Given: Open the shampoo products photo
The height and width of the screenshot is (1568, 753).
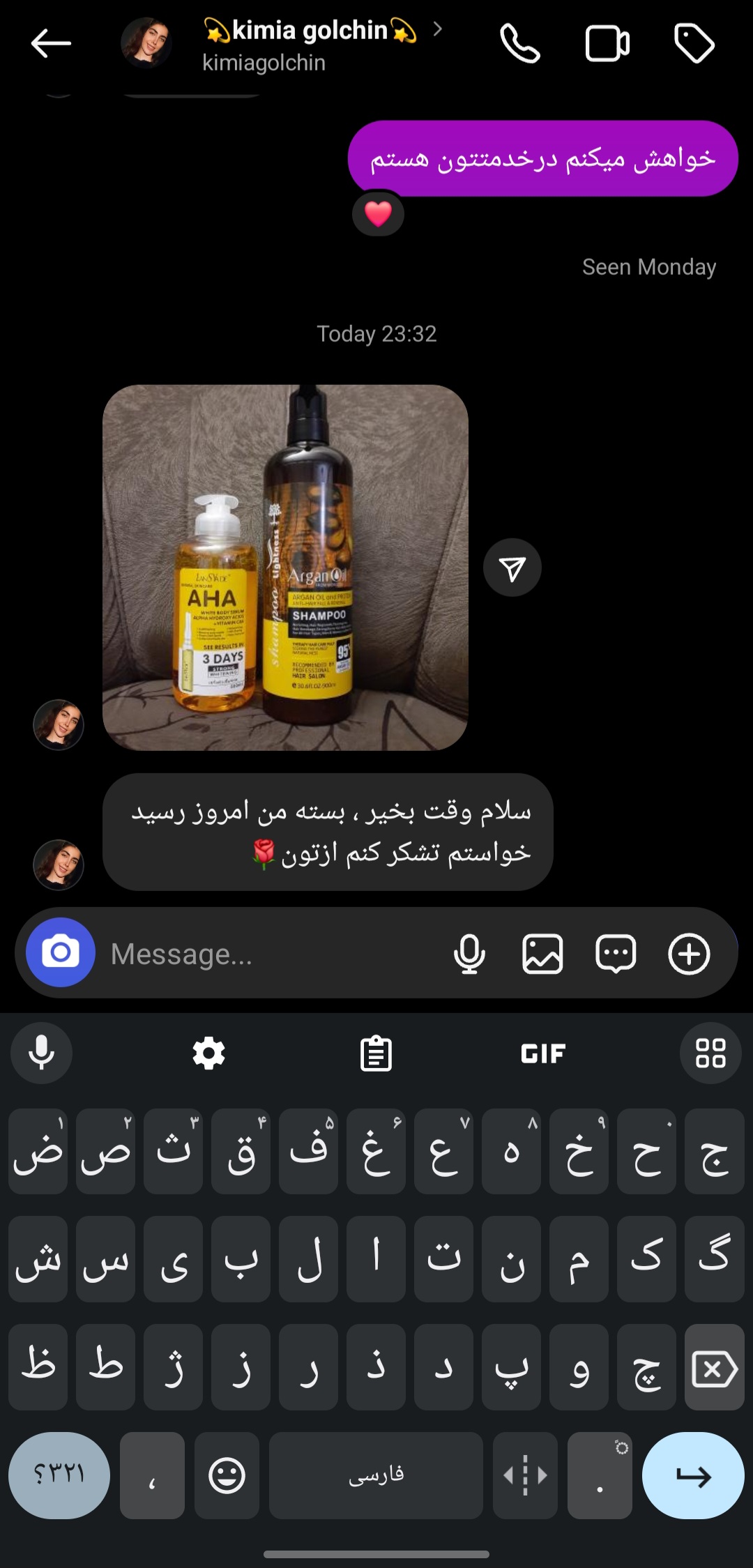Looking at the screenshot, I should point(285,568).
